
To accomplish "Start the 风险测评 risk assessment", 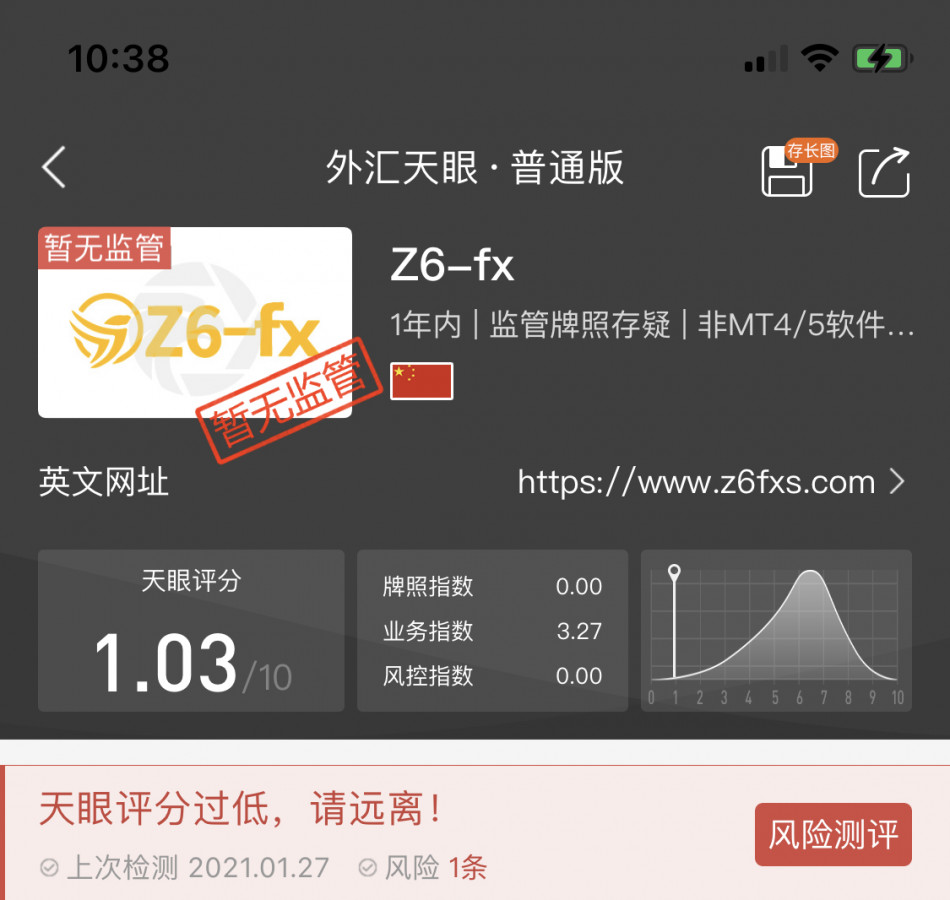I will (832, 834).
